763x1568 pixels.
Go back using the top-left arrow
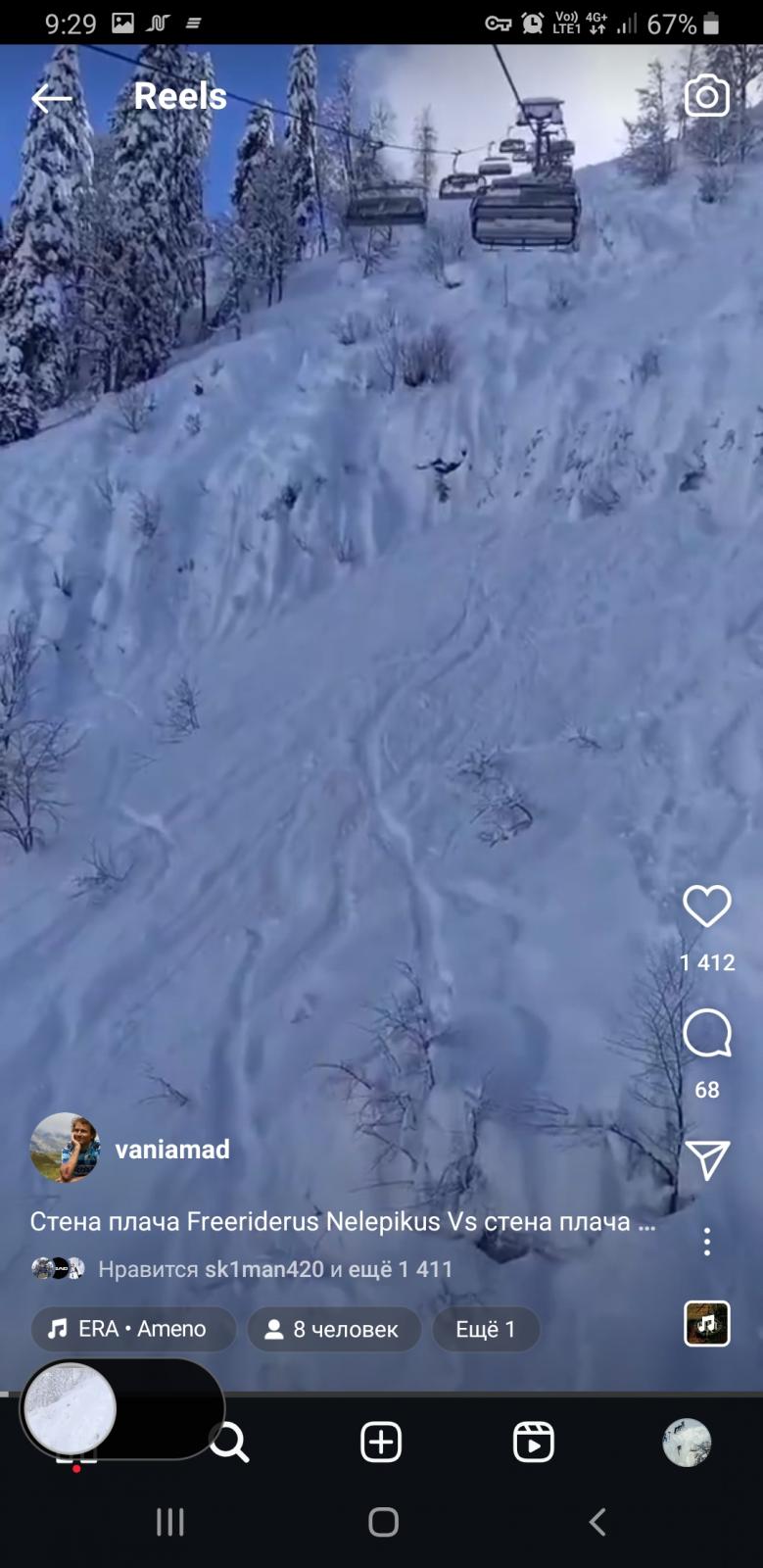tap(51, 97)
